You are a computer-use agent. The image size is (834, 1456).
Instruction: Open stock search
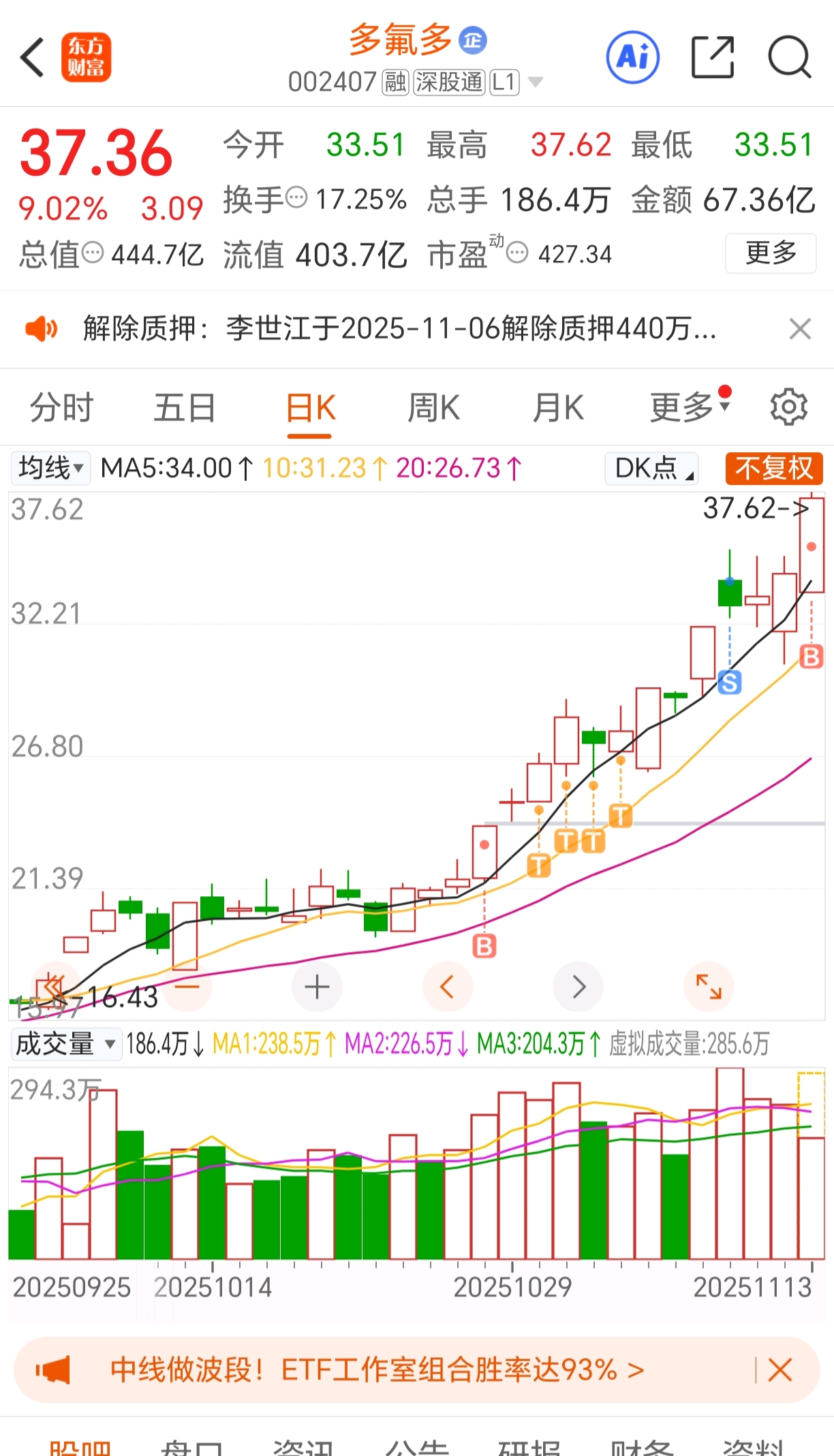pyautogui.click(x=789, y=57)
